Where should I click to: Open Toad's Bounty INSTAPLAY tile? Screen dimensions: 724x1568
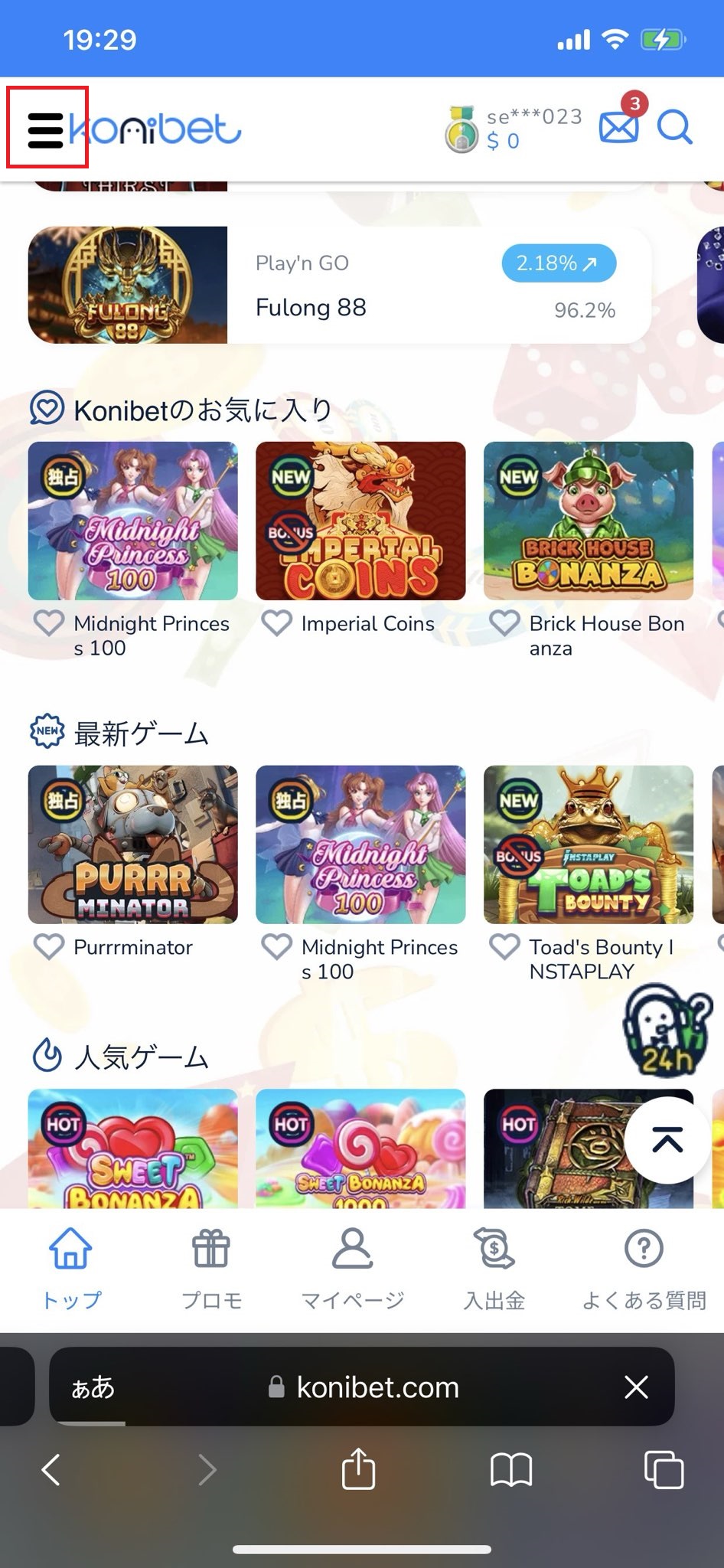point(588,844)
